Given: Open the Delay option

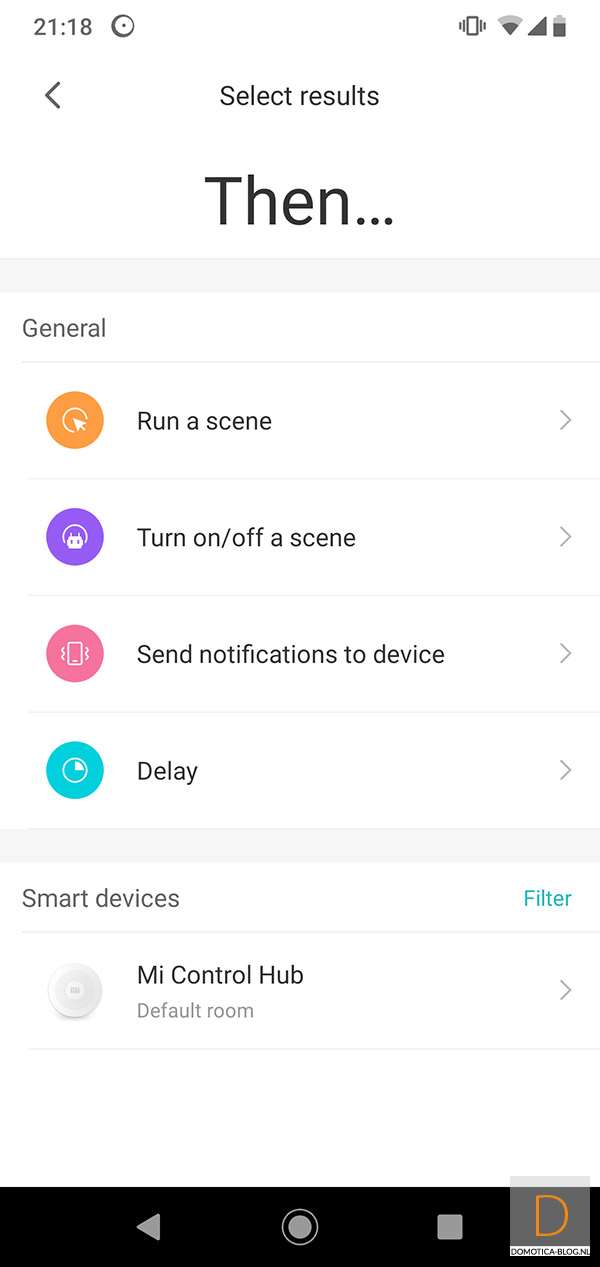Looking at the screenshot, I should pos(300,771).
